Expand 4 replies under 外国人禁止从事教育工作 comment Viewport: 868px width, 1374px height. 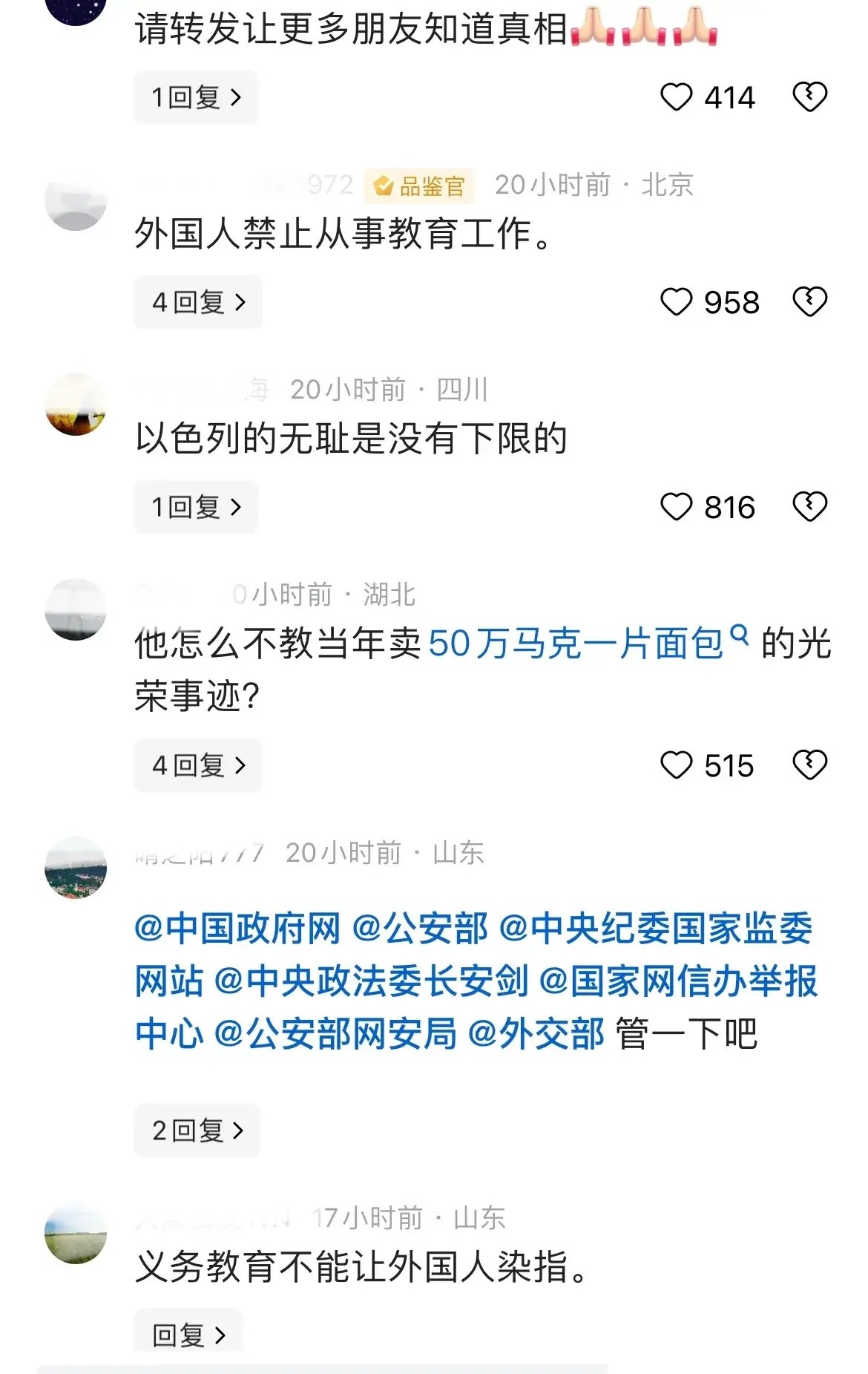[x=197, y=302]
